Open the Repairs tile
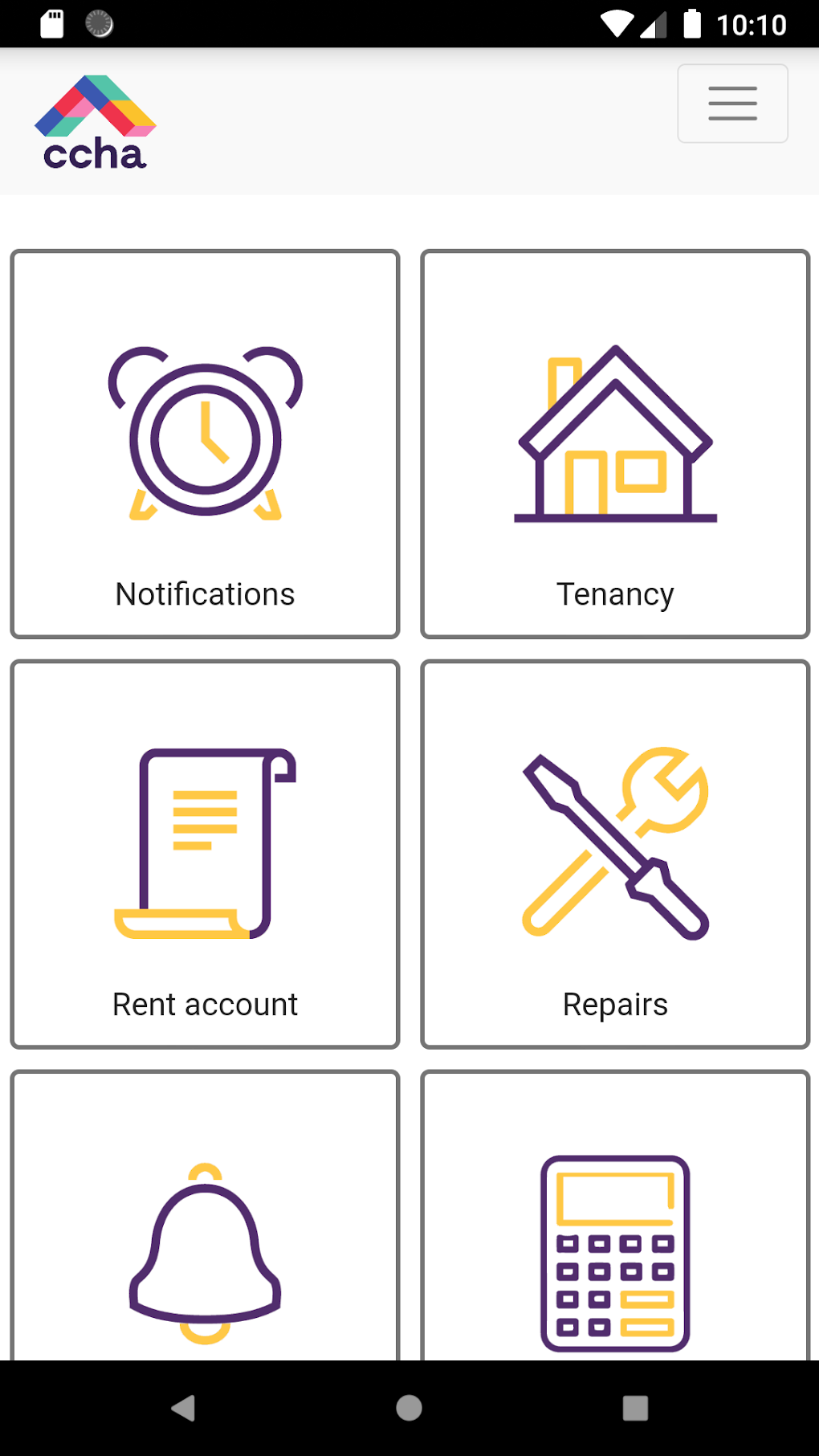 [615, 854]
